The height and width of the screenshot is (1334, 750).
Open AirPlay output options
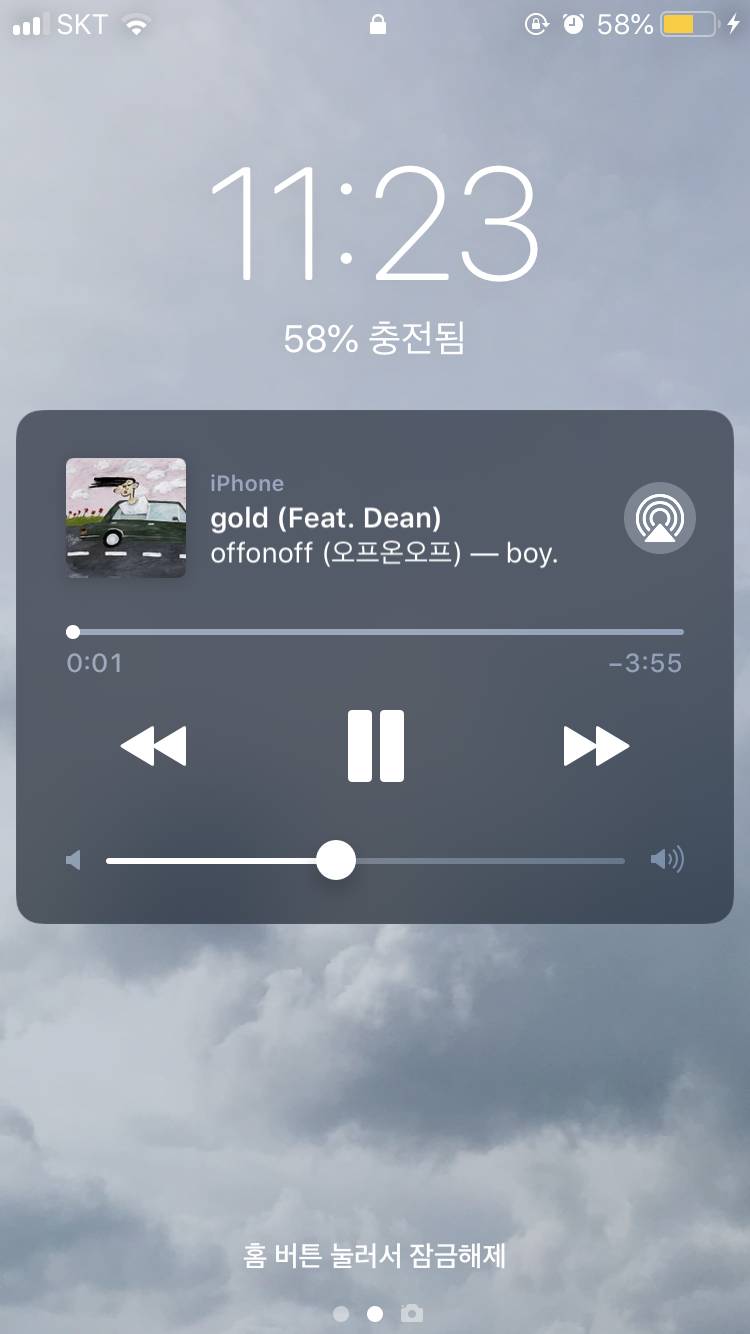(659, 518)
